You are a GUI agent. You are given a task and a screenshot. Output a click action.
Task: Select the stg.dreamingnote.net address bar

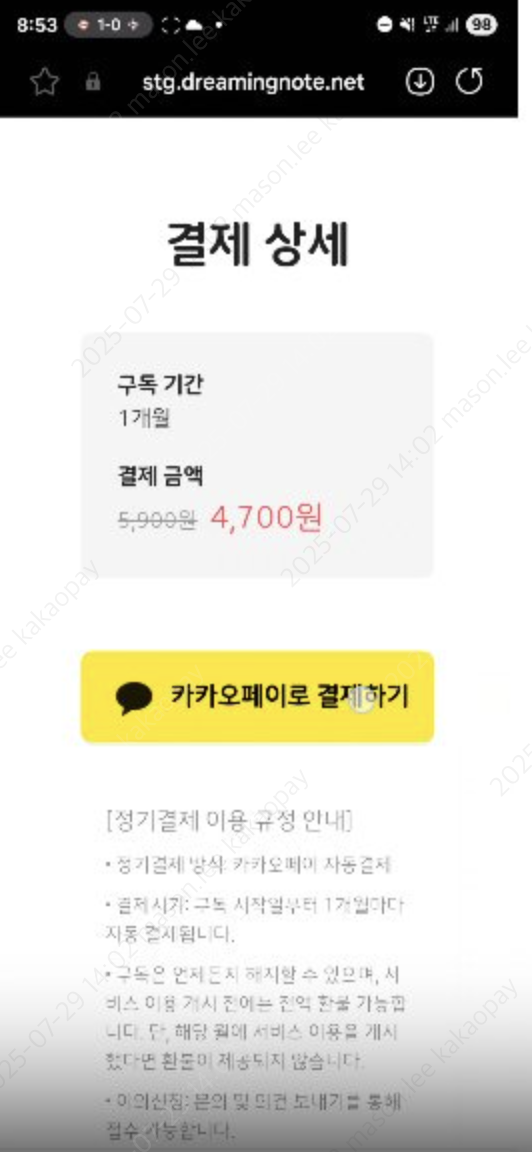(254, 82)
